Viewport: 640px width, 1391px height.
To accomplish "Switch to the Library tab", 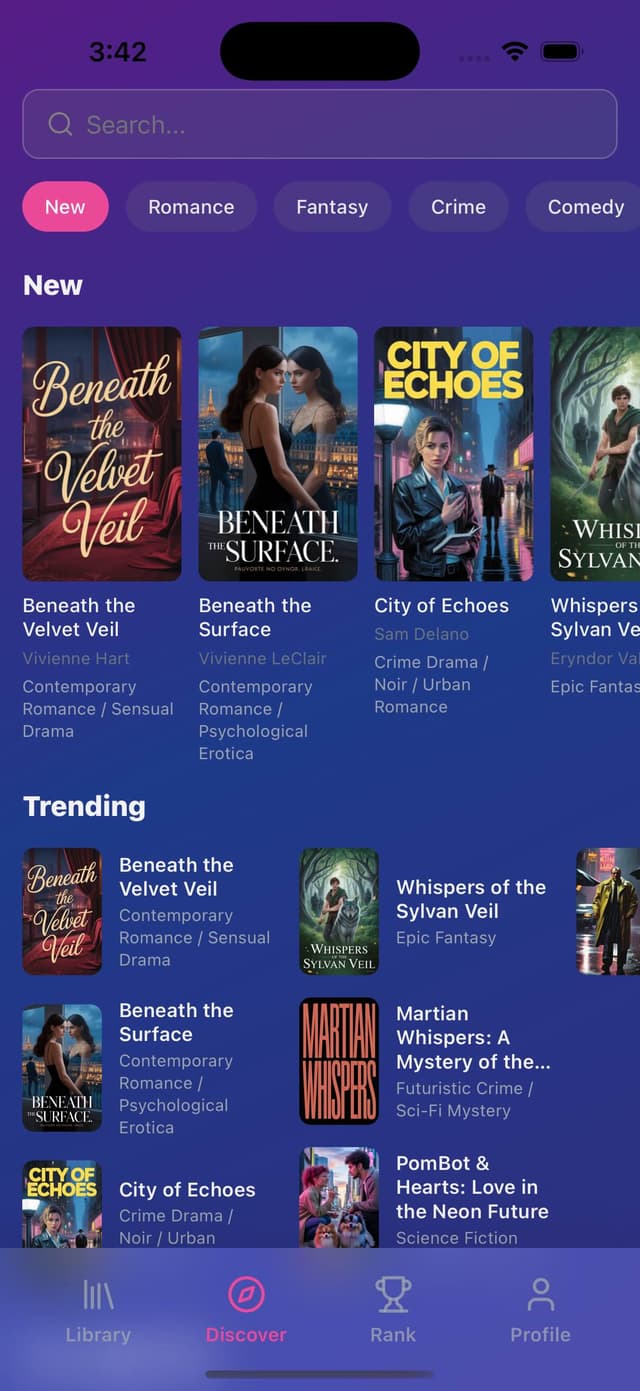I will (98, 1312).
